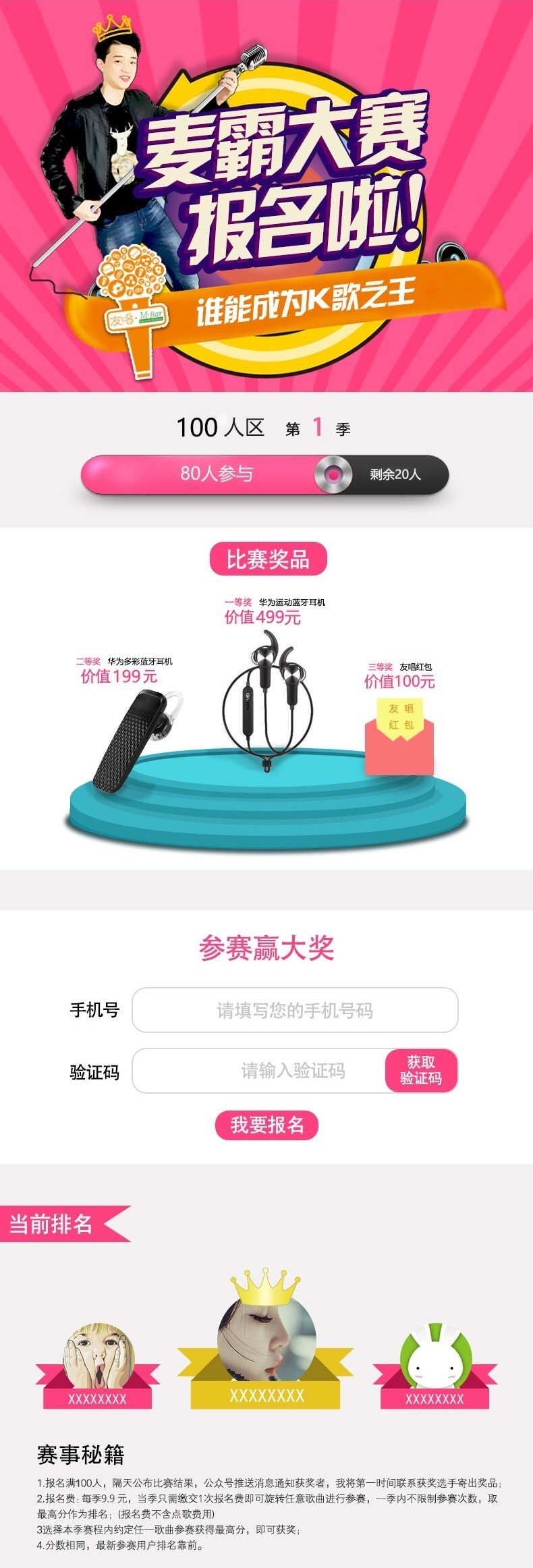Tap the phone number input field
This screenshot has width=533, height=1568.
(295, 1010)
